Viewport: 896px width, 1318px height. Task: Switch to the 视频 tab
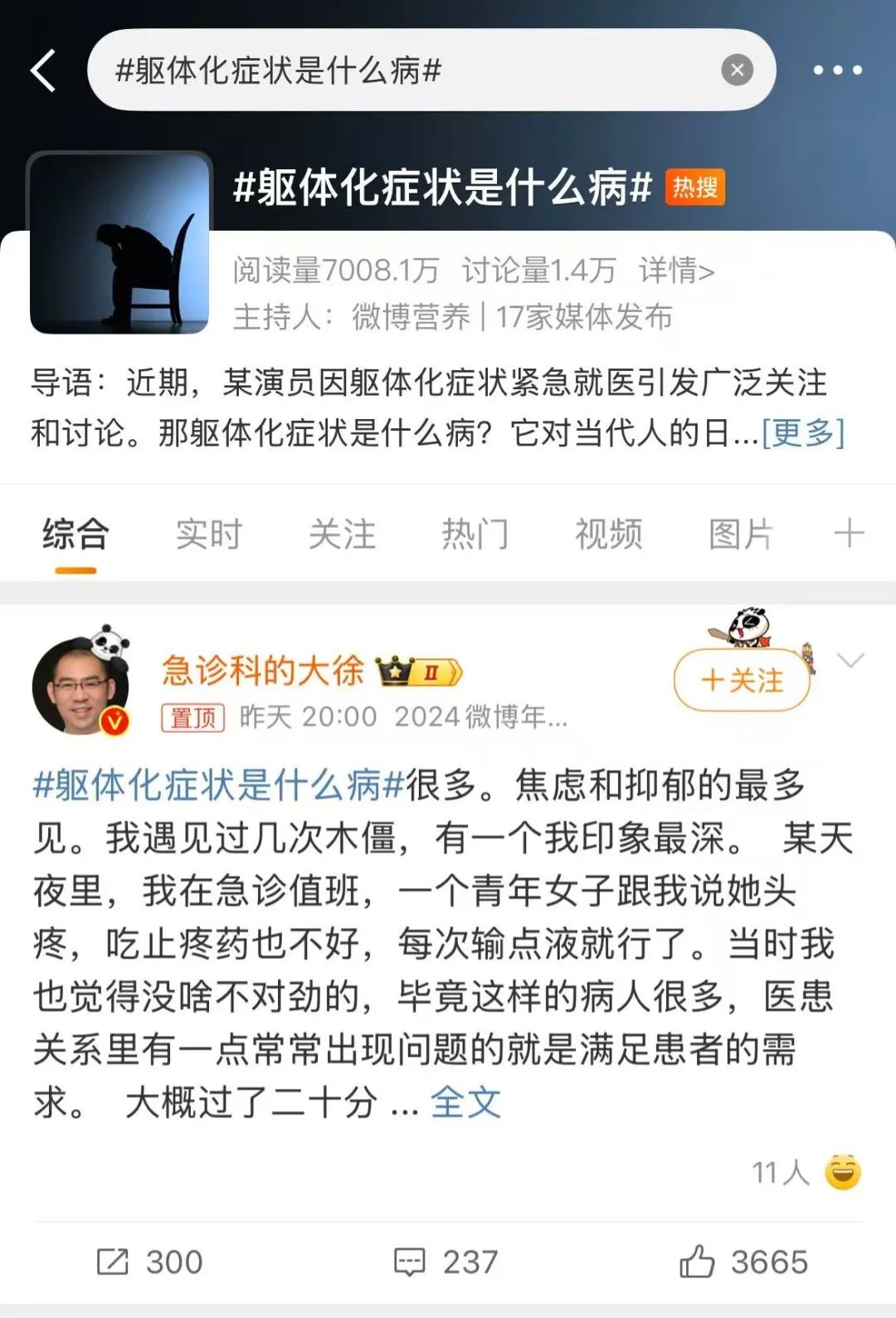click(608, 534)
